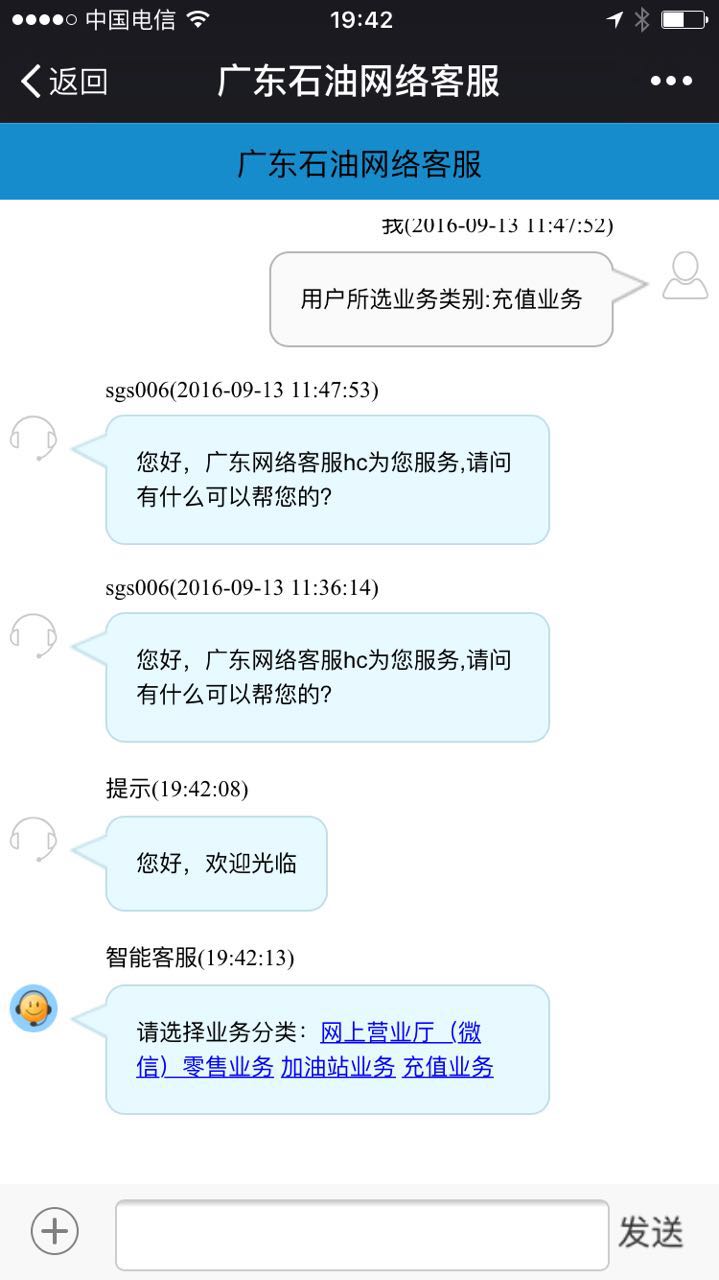Focus the message text field
This screenshot has height=1280, width=719.
tap(362, 1234)
